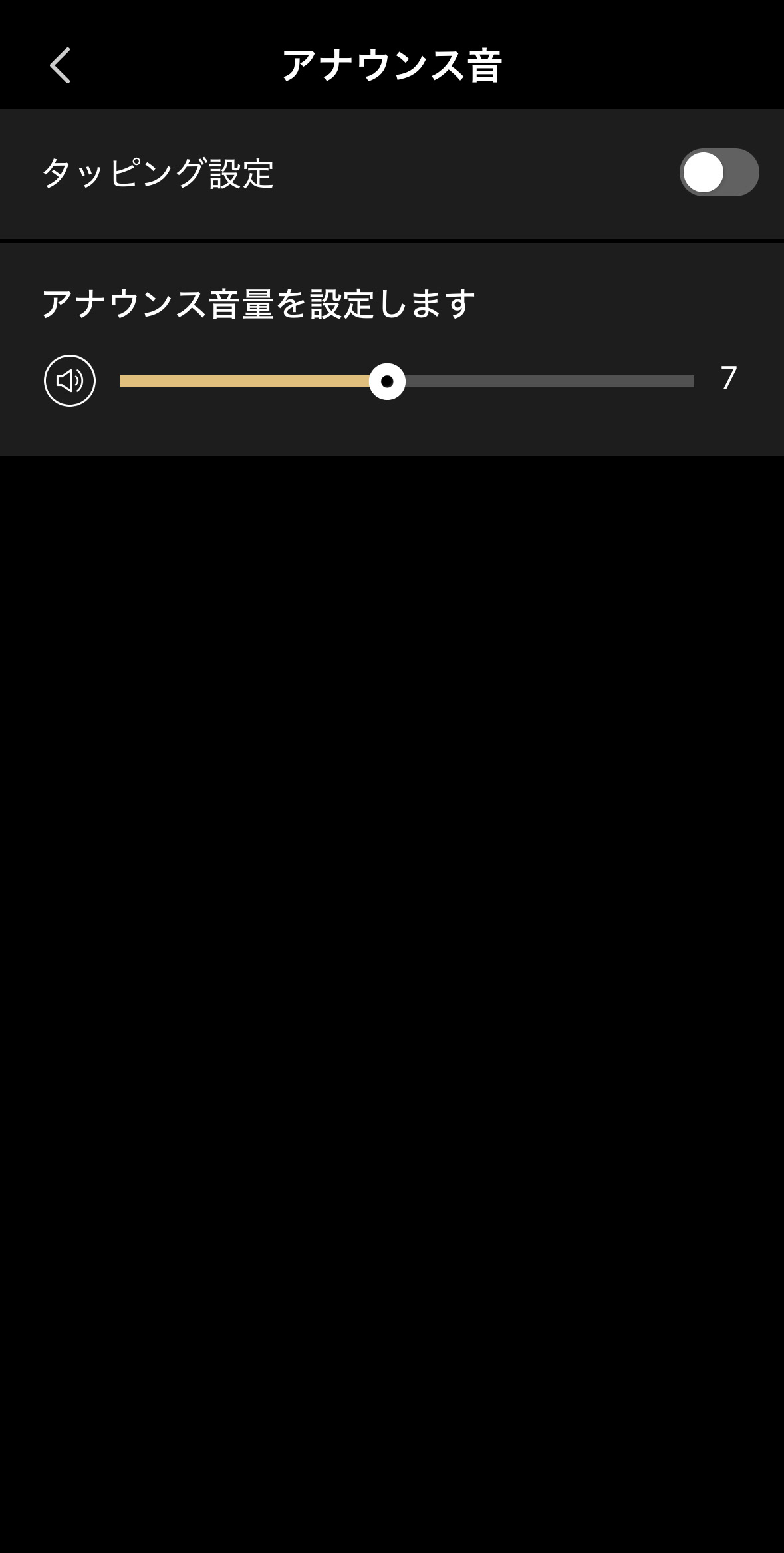Tap the speaker icon beside the volume slider
Screen dimensions: 784x1553
tap(70, 381)
